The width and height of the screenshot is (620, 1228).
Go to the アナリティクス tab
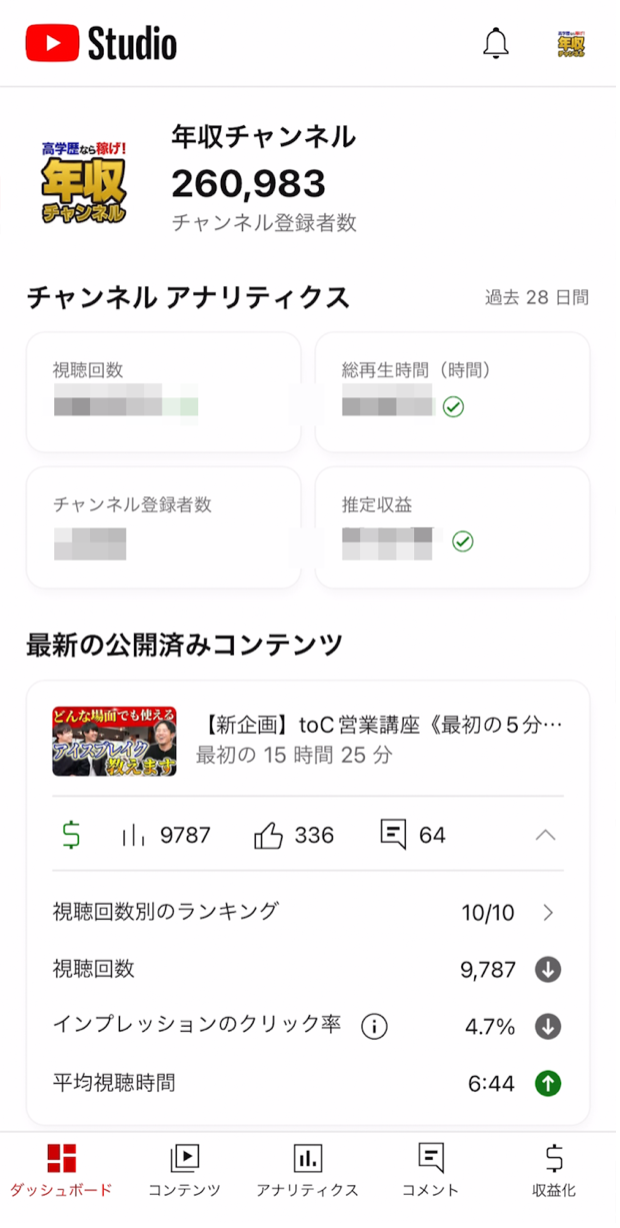[x=307, y=1170]
